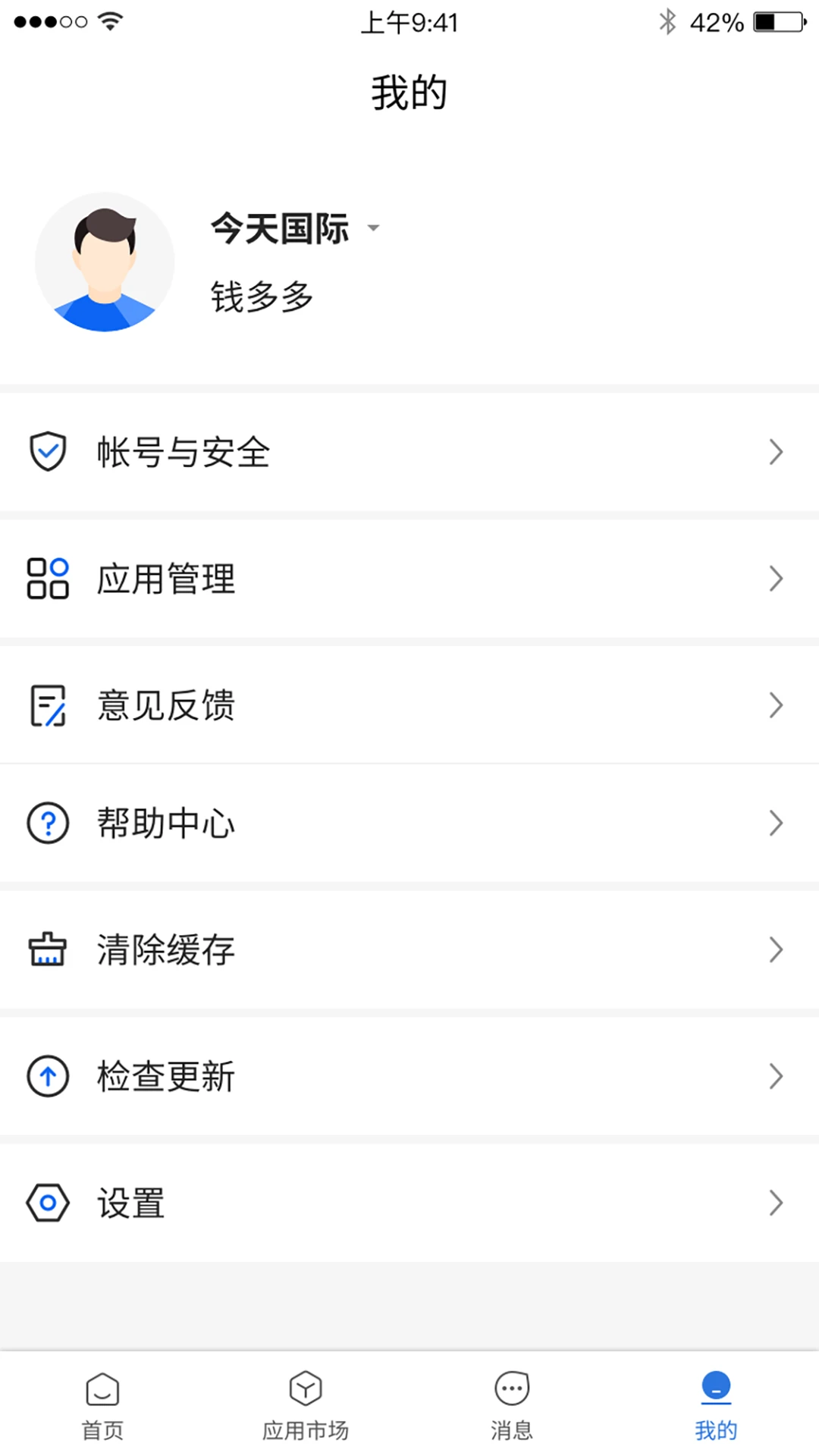The width and height of the screenshot is (819, 1456).
Task: Open 帐号与安全 via its chevron
Action: coord(775,452)
